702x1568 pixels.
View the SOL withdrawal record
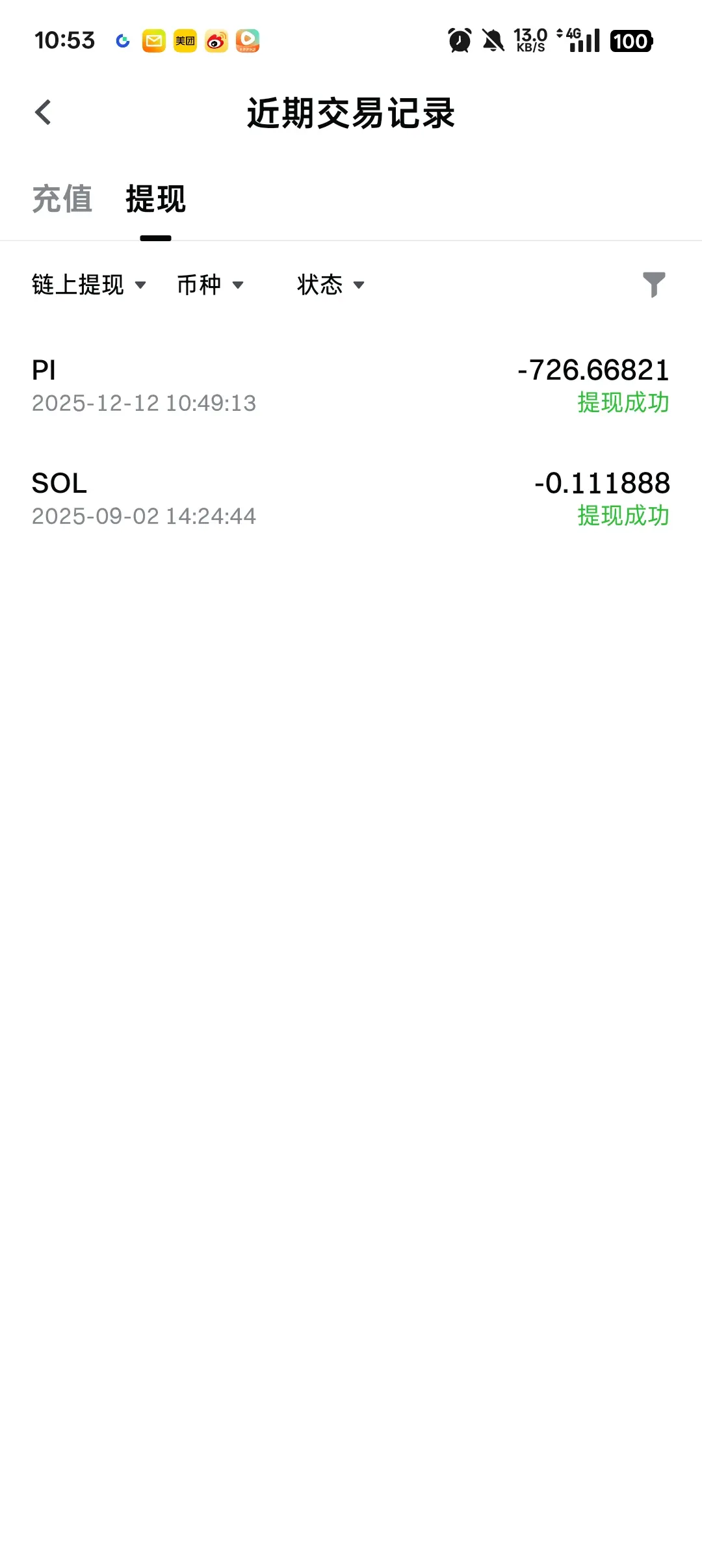point(351,499)
